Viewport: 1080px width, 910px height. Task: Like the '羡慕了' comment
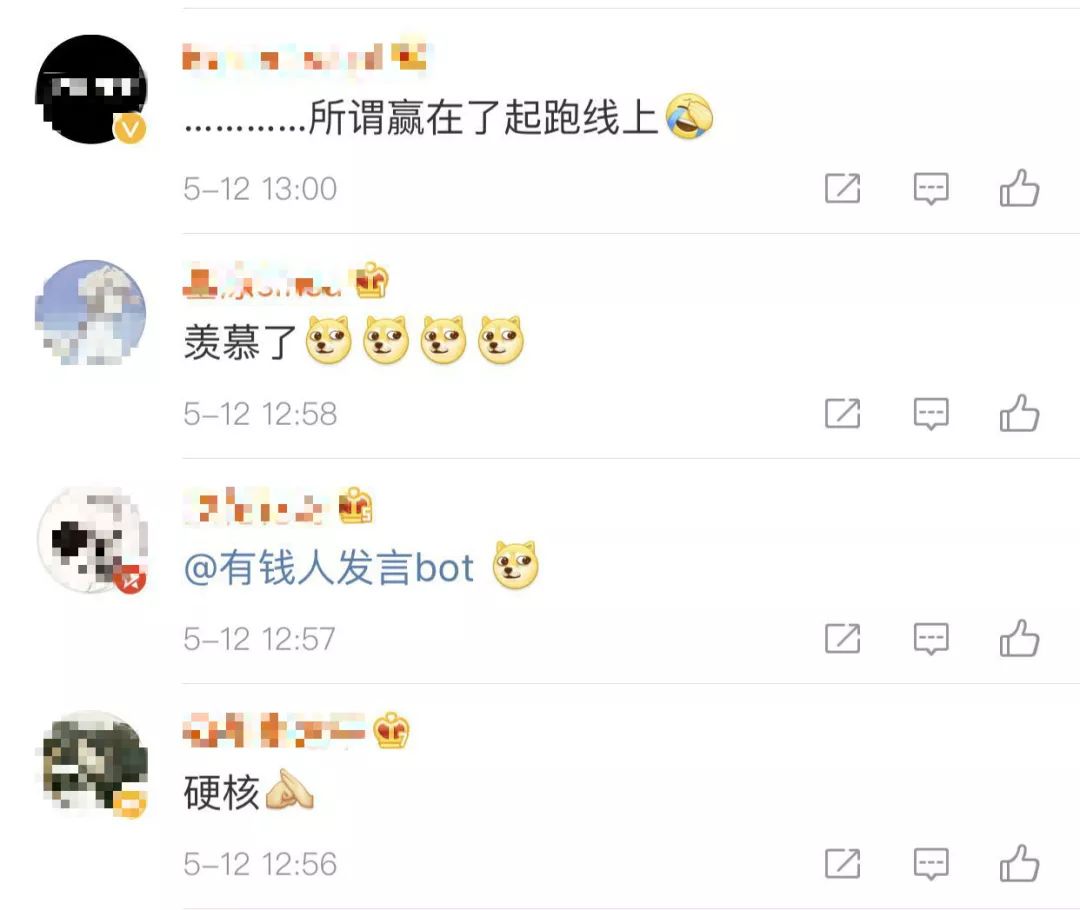[x=1019, y=413]
